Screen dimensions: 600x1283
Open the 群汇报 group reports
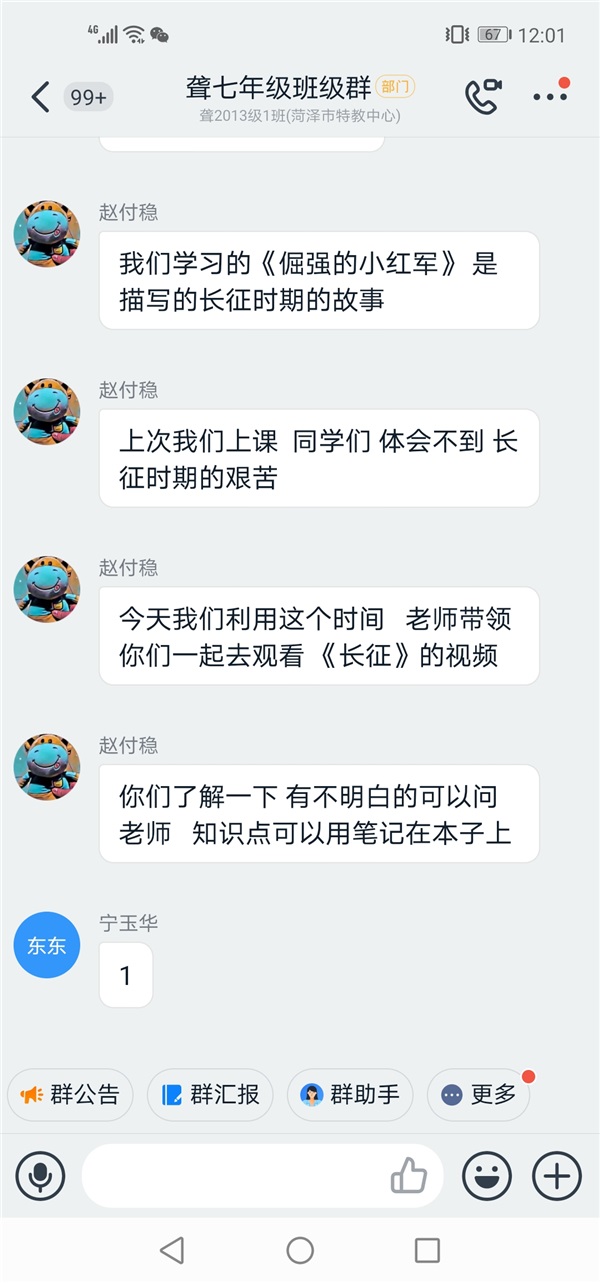click(x=210, y=1095)
